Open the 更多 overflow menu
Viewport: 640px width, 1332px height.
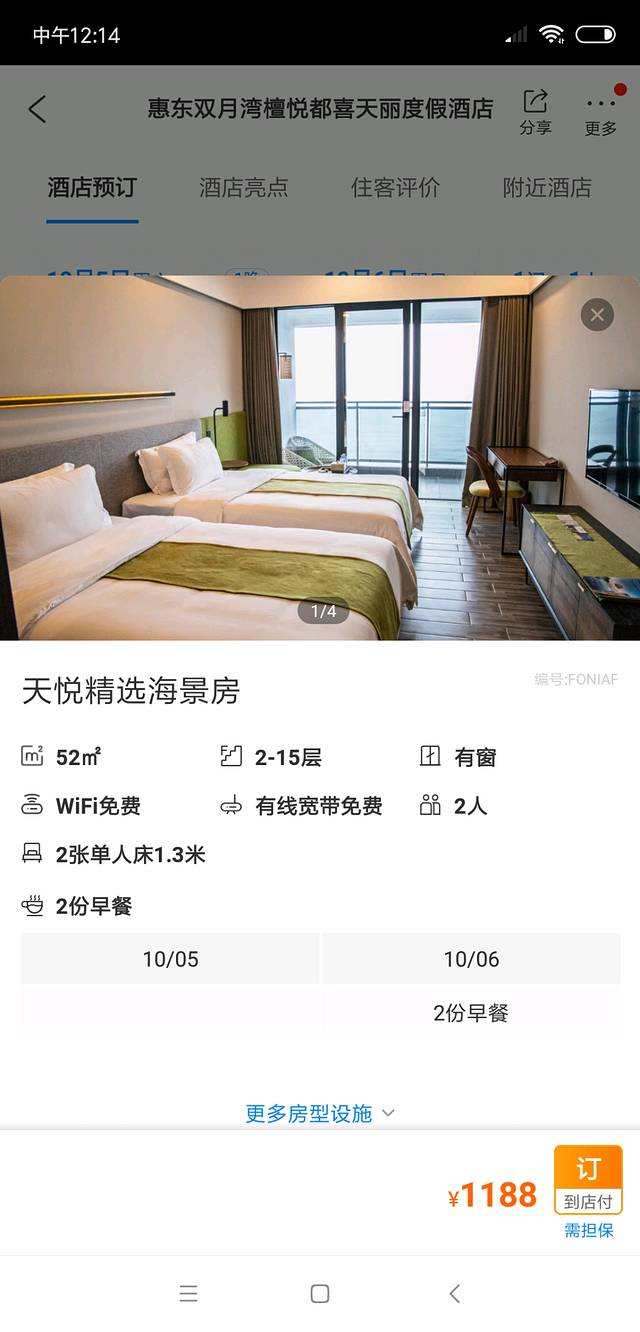pyautogui.click(x=601, y=111)
